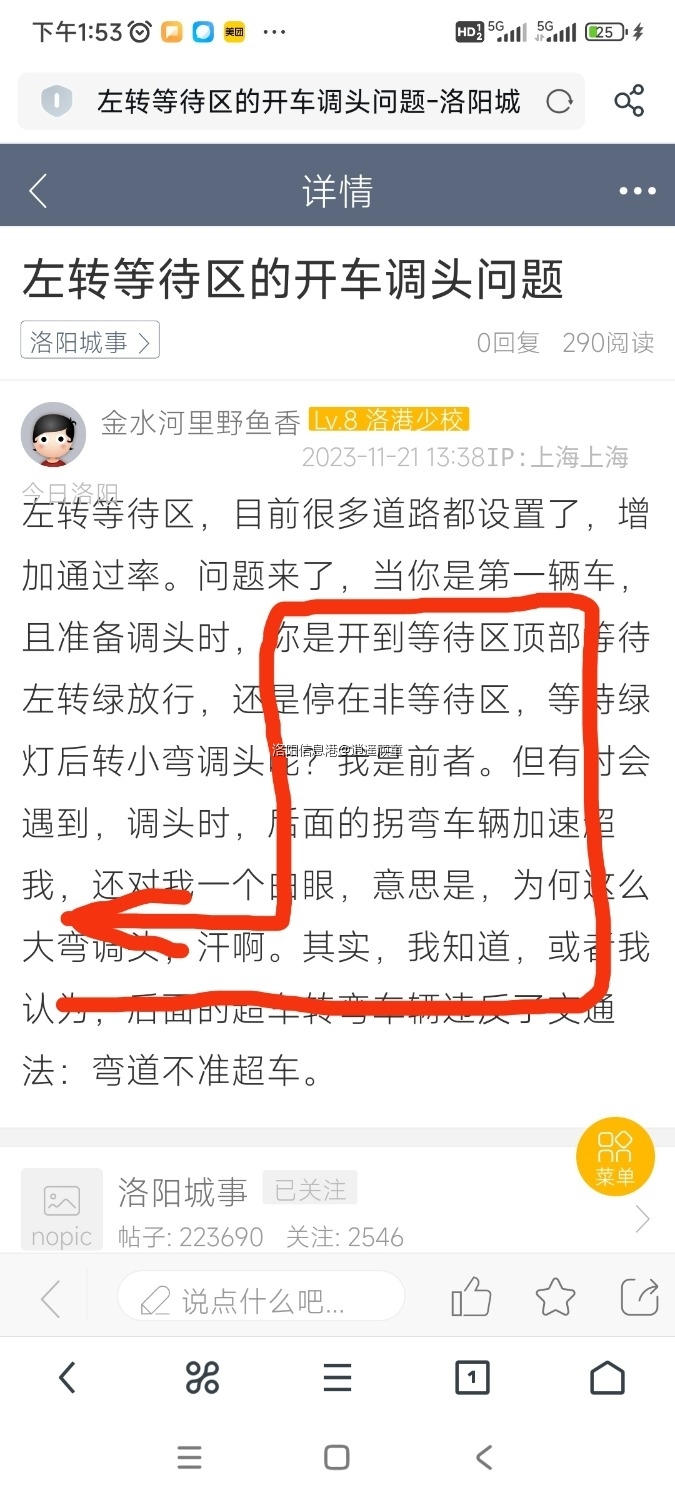Open the 洛阳城事 board tag
Screen dimensions: 675x1500
click(90, 342)
